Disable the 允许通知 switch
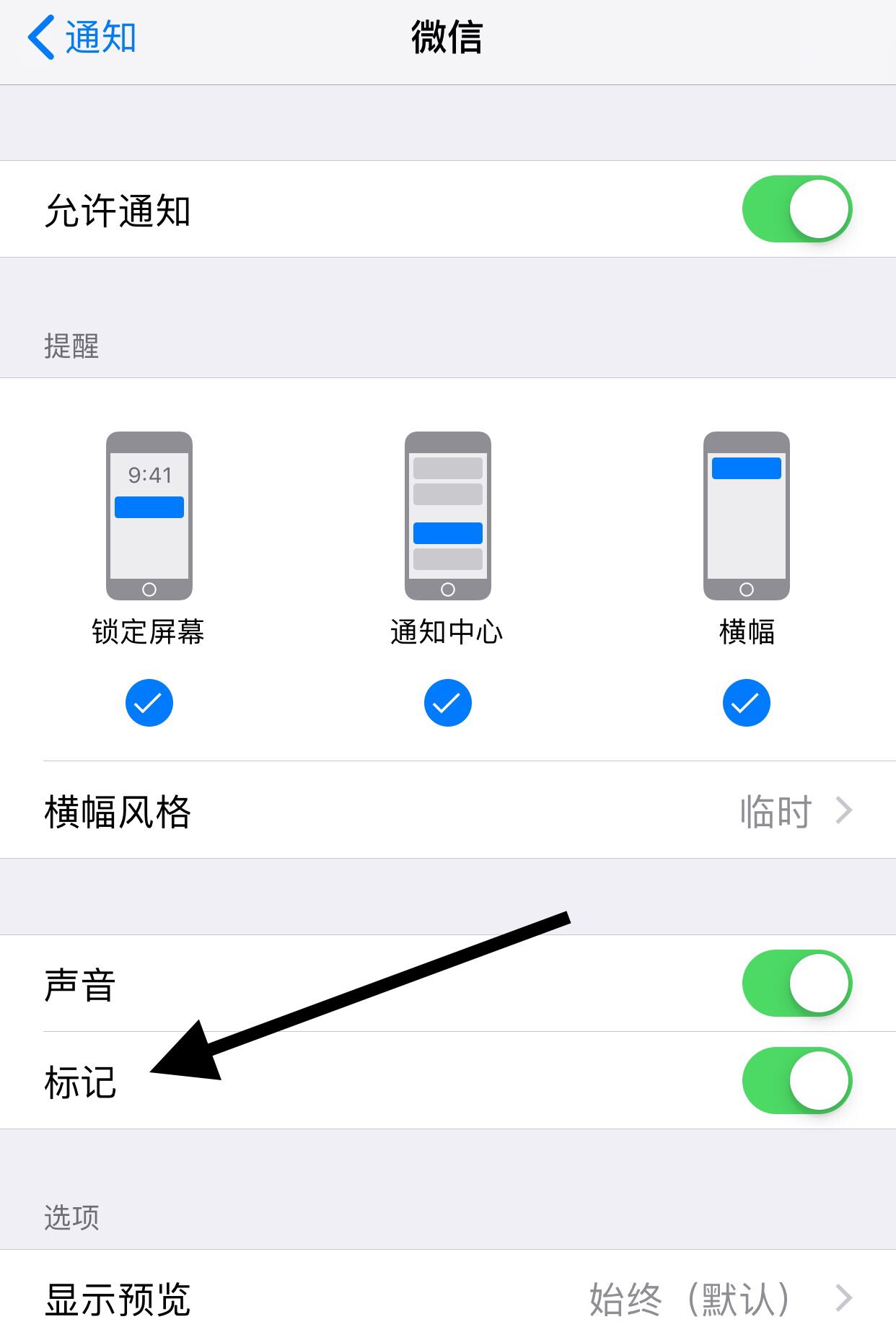 796,207
